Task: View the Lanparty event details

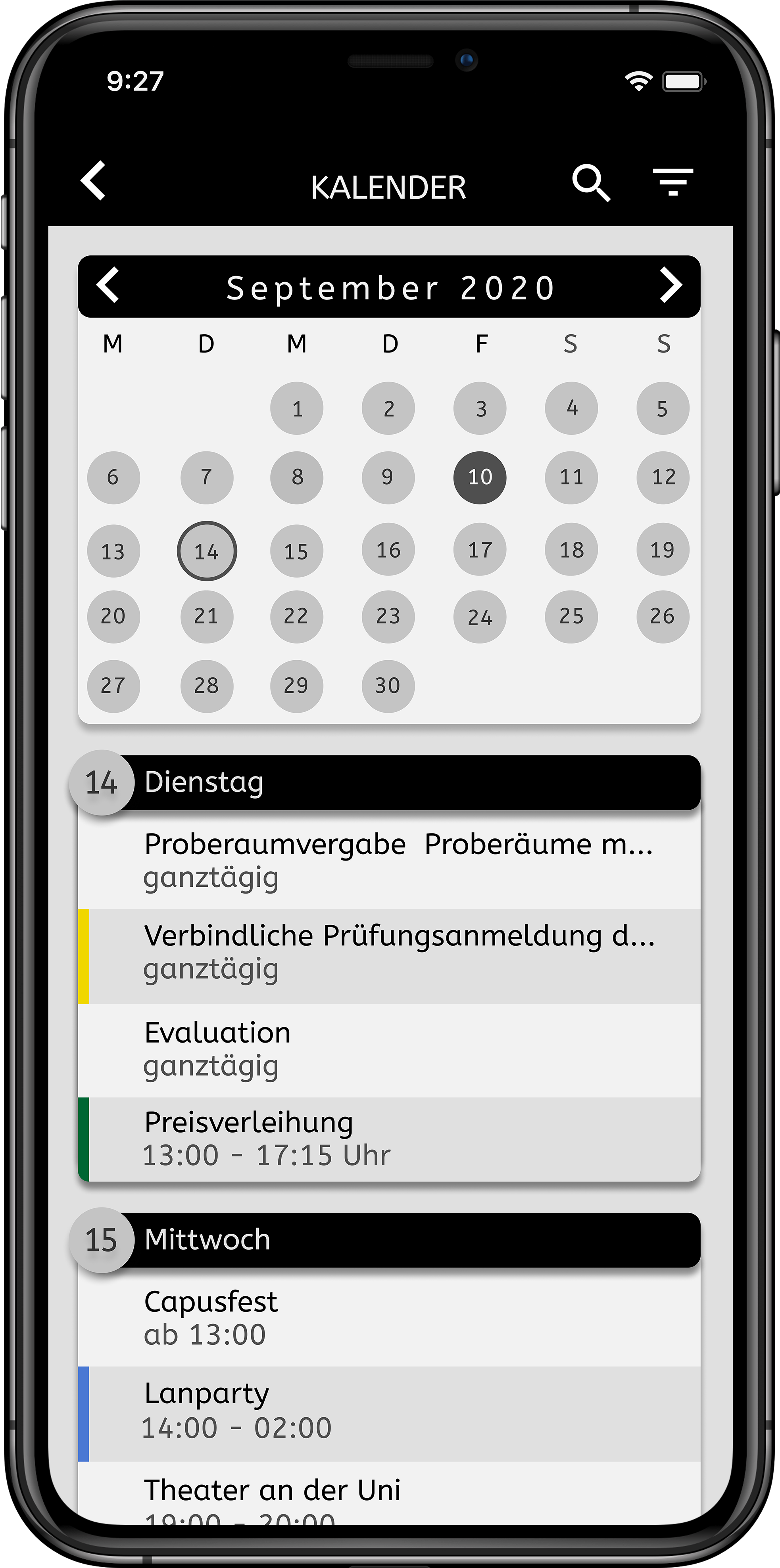Action: pyautogui.click(x=390, y=1410)
